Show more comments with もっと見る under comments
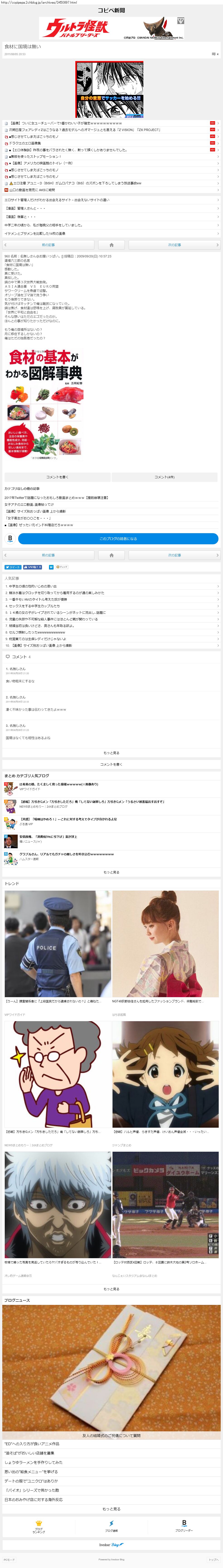The image size is (223, 1568). click(111, 753)
